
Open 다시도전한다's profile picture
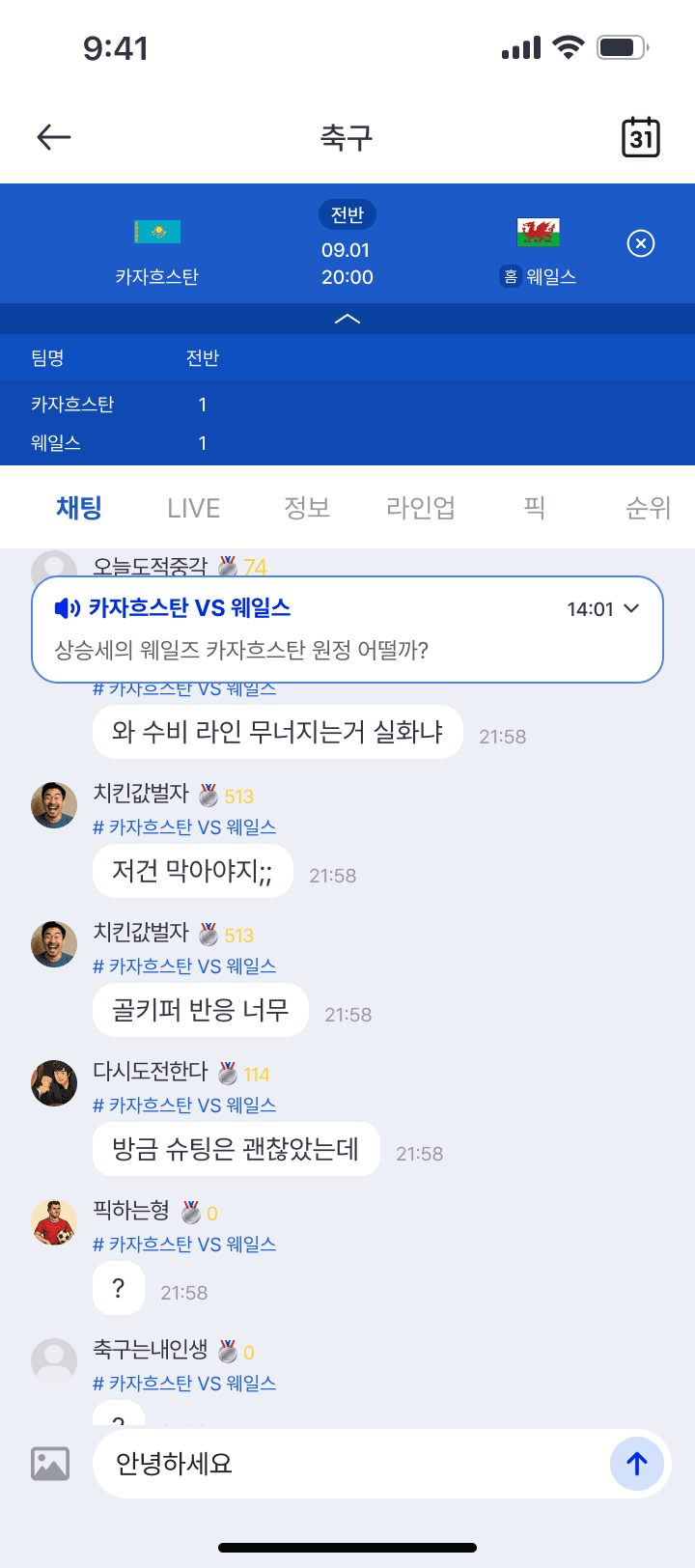coord(54,1083)
